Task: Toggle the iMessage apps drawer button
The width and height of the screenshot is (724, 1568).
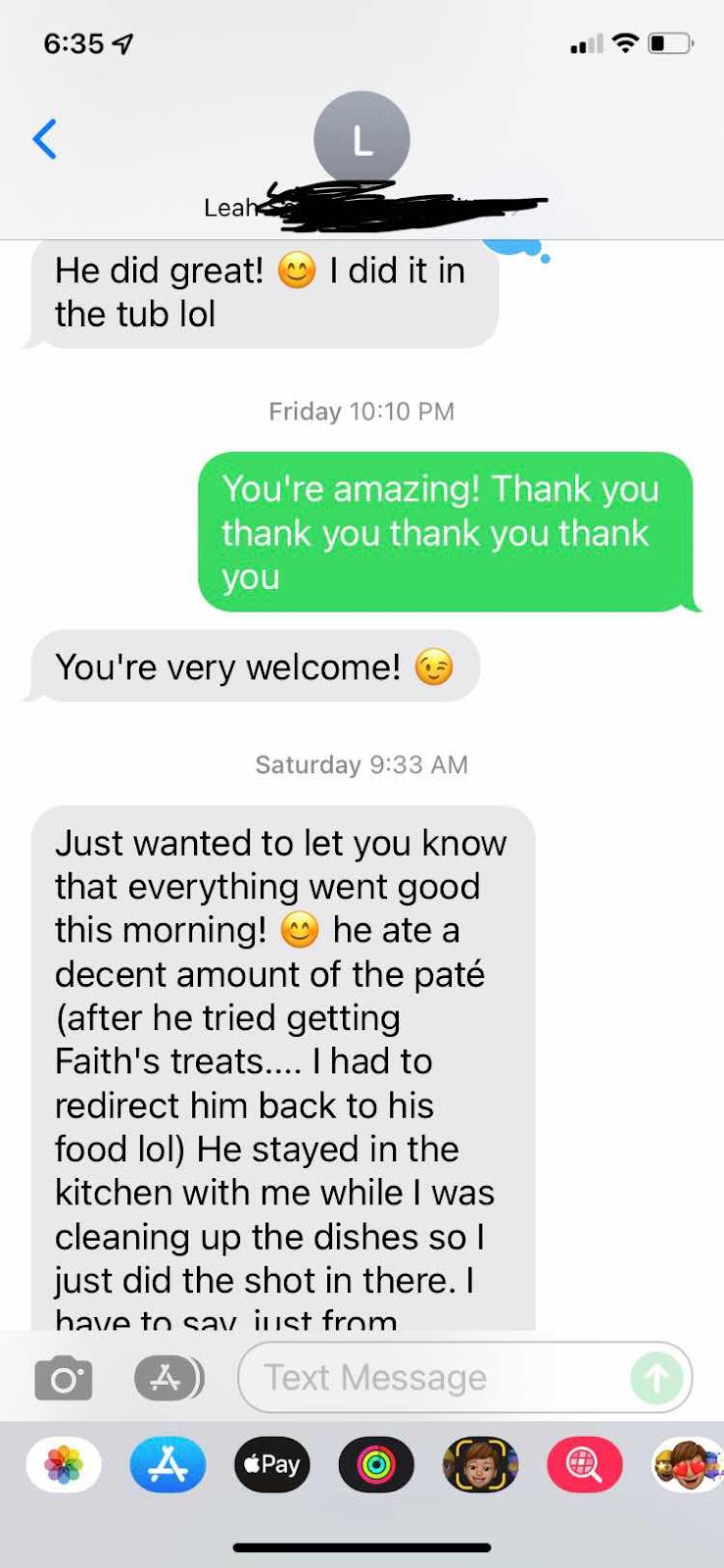Action: [x=168, y=1379]
